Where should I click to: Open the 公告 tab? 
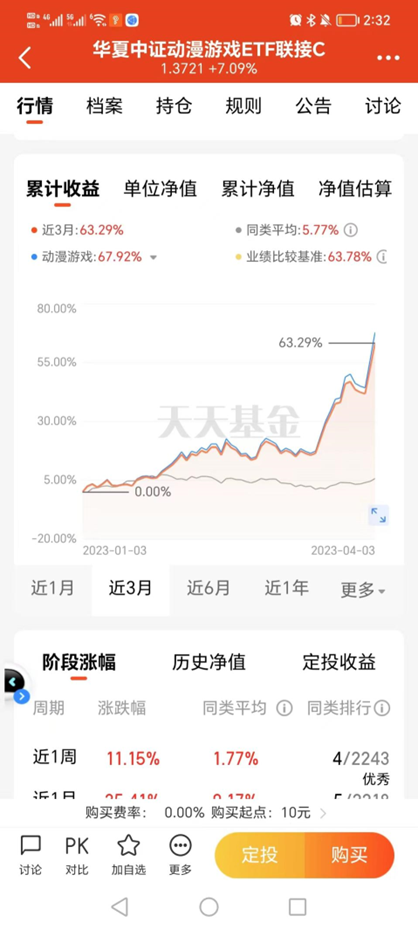click(x=313, y=106)
